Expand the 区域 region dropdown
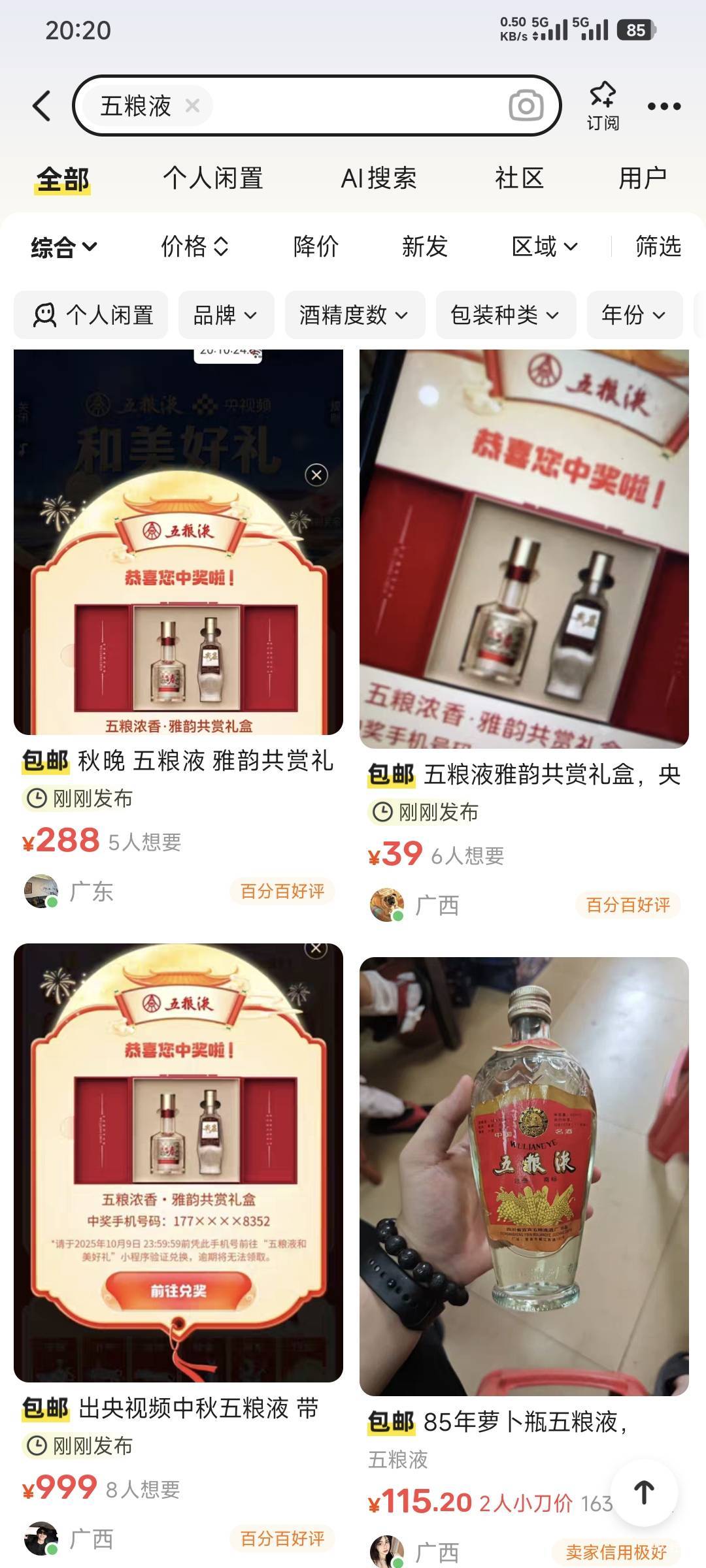 (x=544, y=247)
